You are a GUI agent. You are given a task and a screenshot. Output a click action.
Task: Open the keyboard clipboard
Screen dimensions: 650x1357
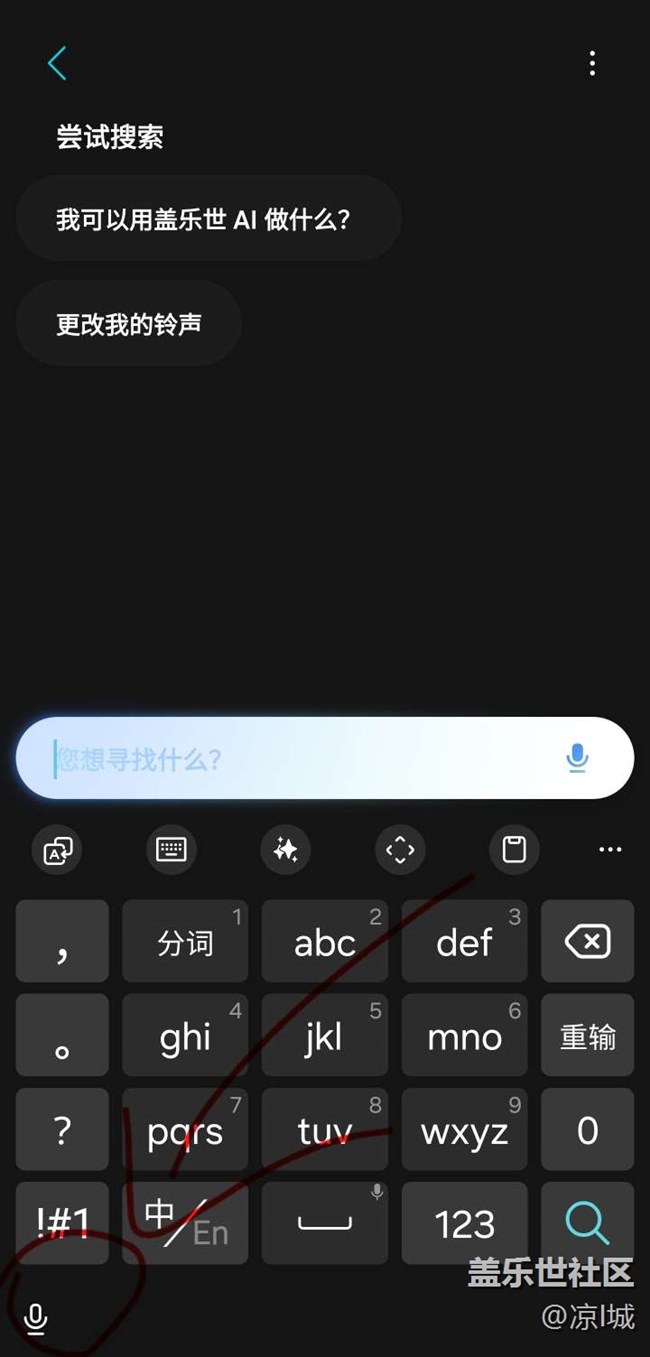(514, 850)
